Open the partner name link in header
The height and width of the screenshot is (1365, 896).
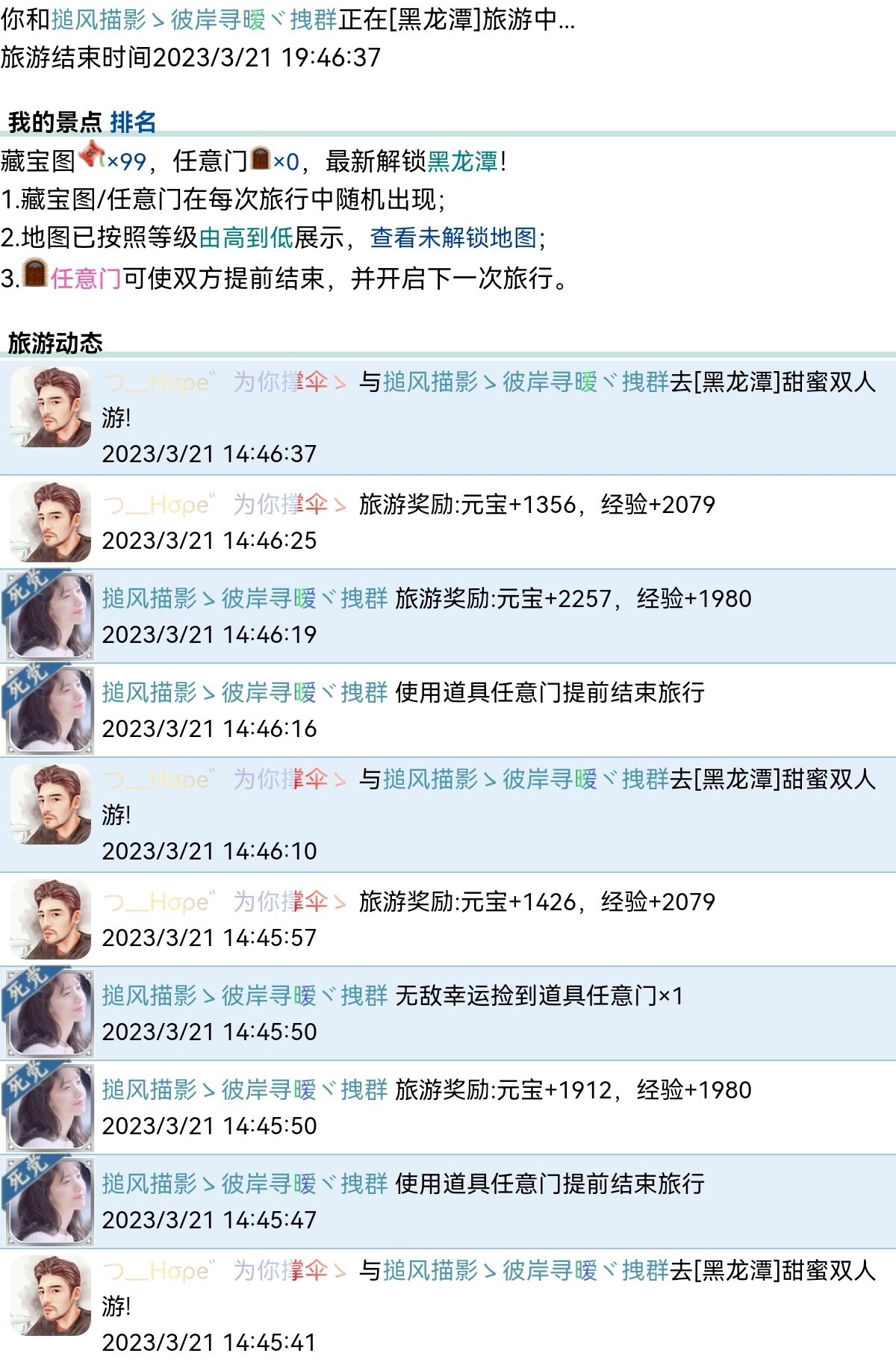tap(194, 19)
